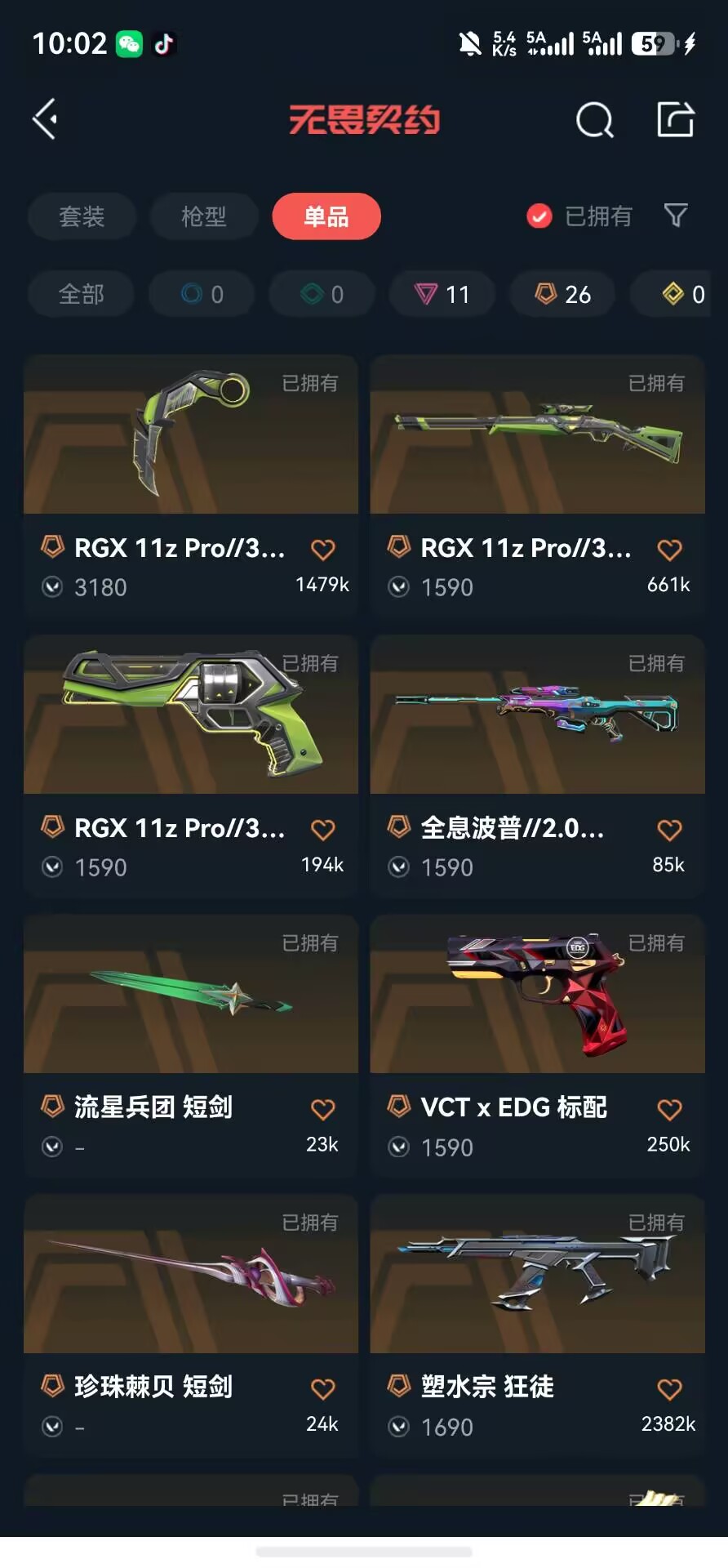Favorite the 珍珠棘贝 短剑 with its heart icon
The width and height of the screenshot is (728, 1568).
pyautogui.click(x=323, y=1388)
